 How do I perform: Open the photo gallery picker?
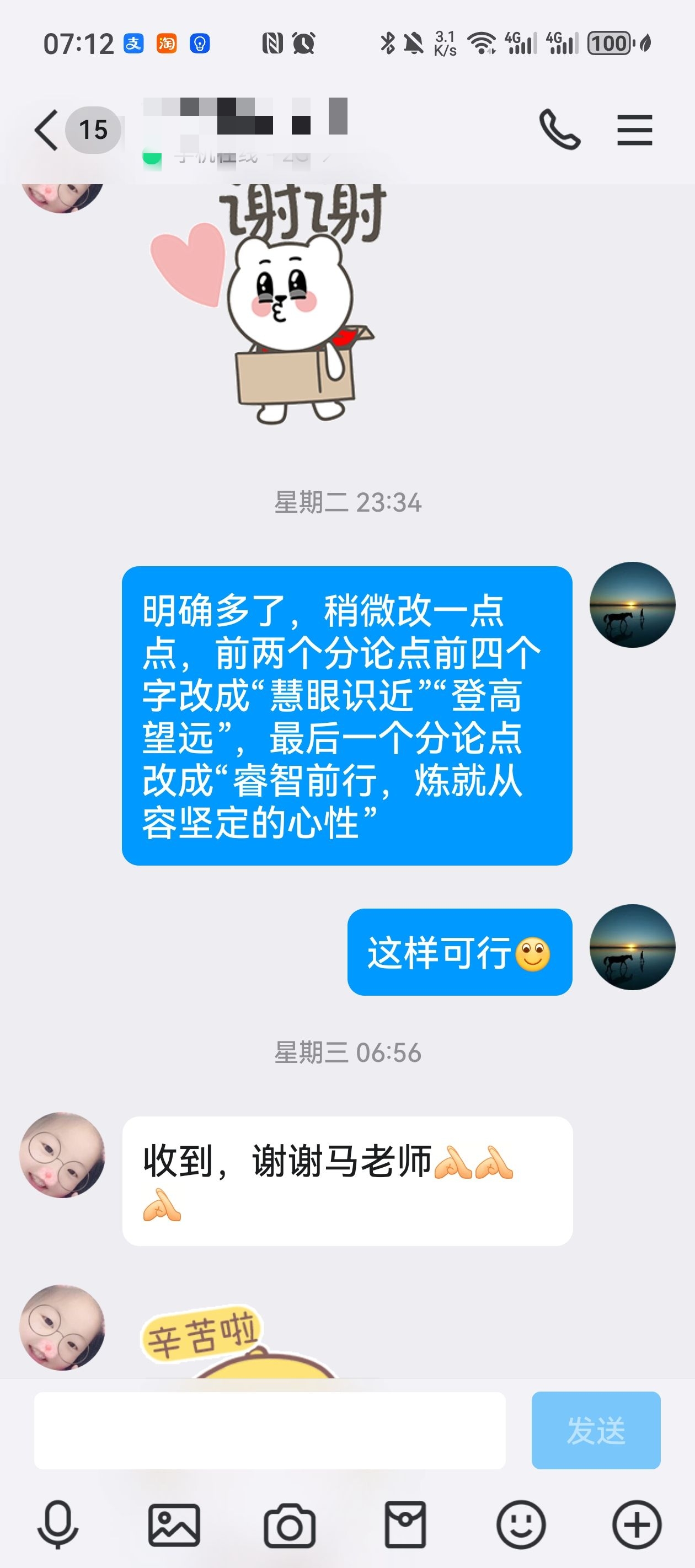174,1524
